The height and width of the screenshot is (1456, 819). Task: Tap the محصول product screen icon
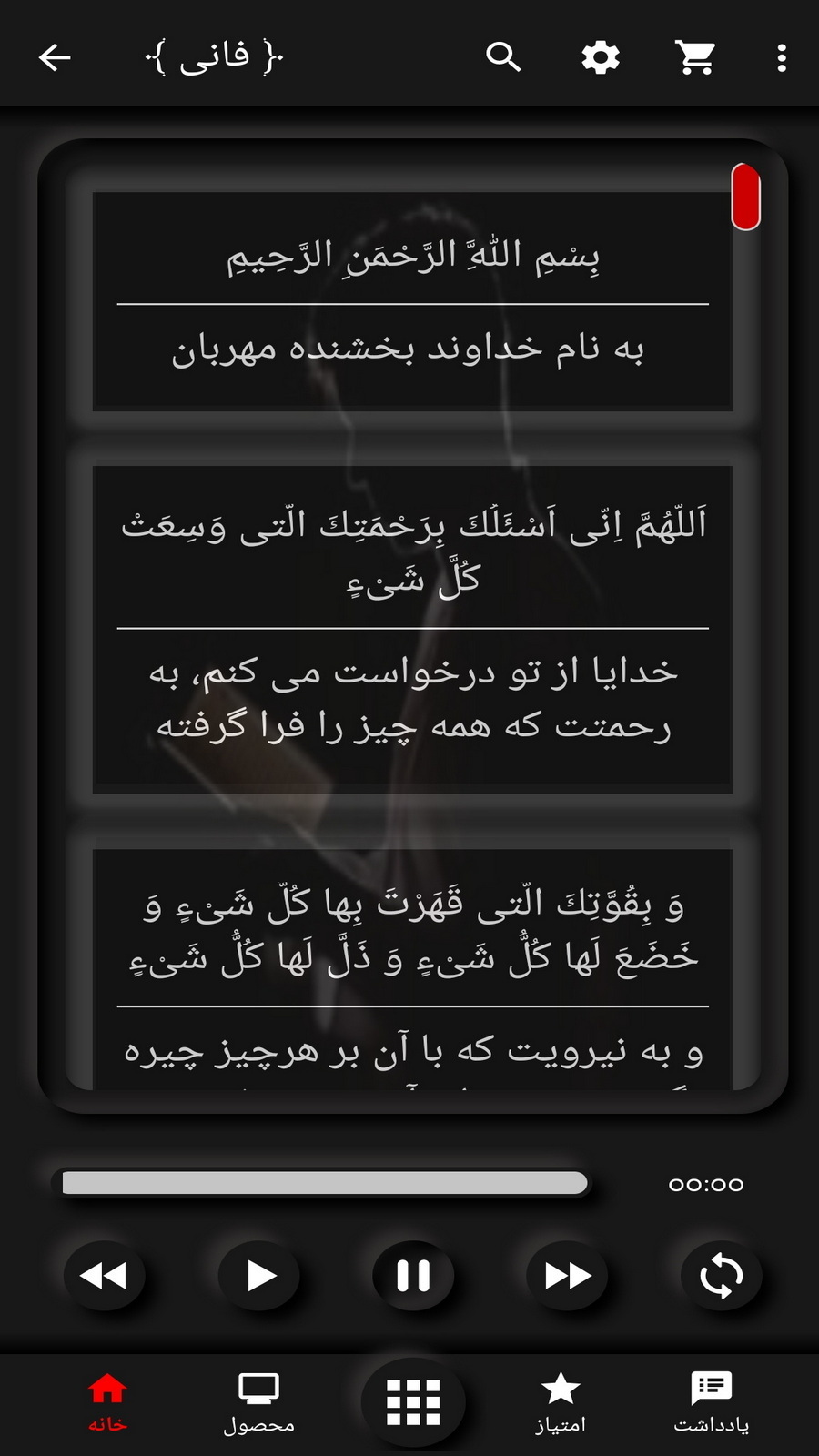259,1390
